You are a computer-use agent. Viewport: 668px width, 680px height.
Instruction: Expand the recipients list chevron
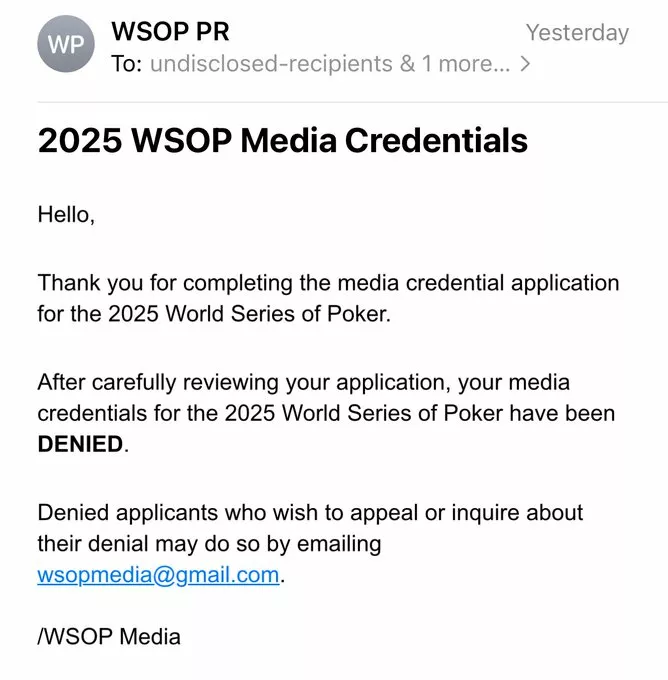point(526,65)
